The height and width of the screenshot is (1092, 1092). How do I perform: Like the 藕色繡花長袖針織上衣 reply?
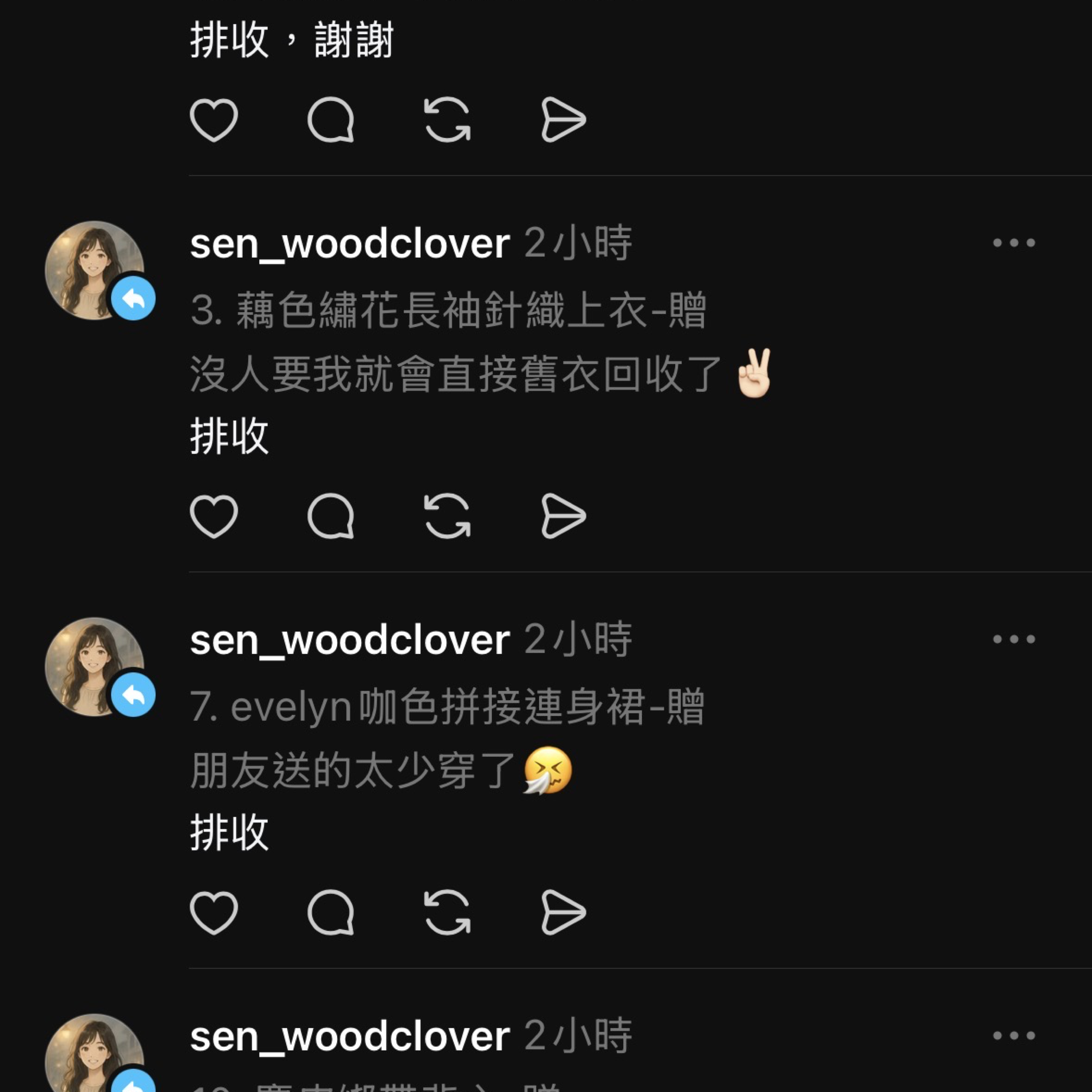[214, 516]
